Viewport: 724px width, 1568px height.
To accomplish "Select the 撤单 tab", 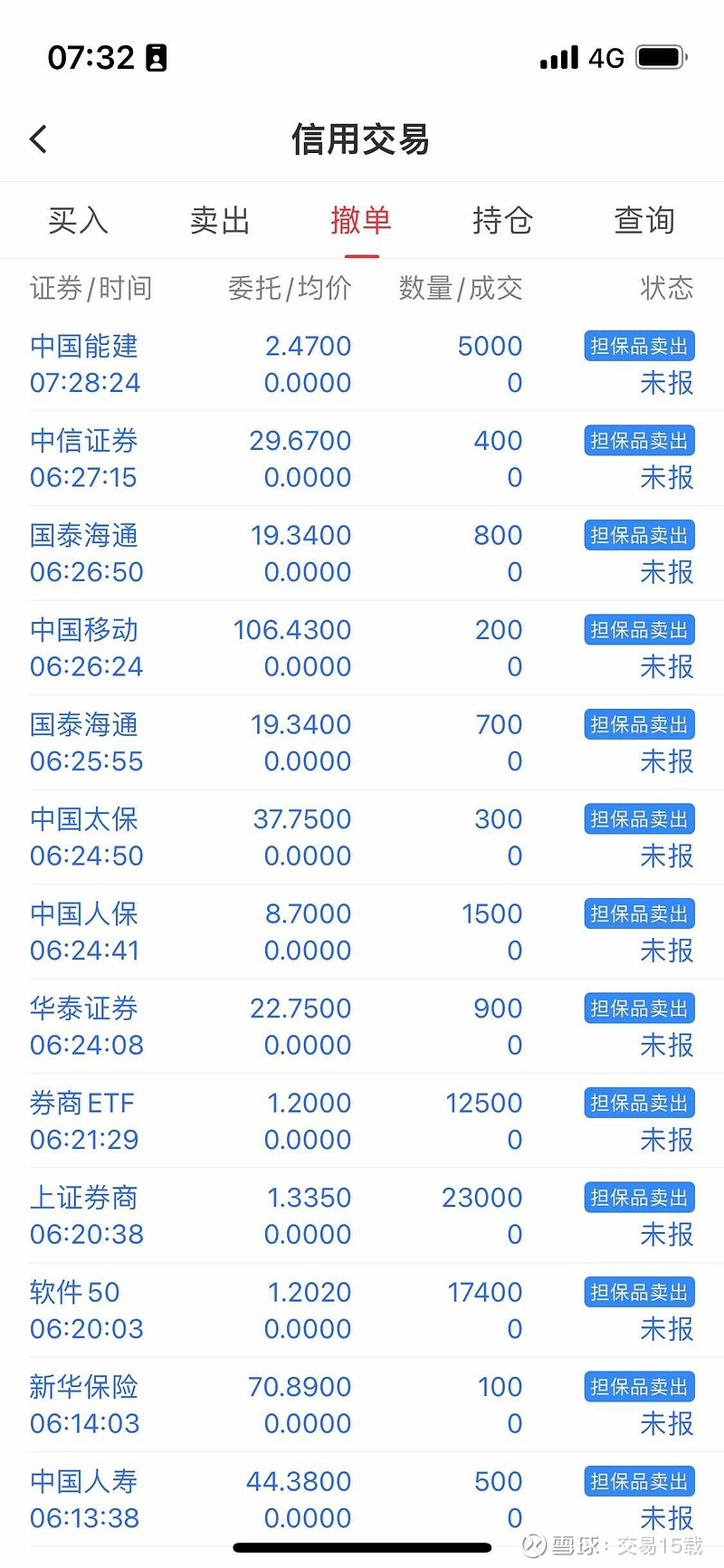I will pos(361,220).
